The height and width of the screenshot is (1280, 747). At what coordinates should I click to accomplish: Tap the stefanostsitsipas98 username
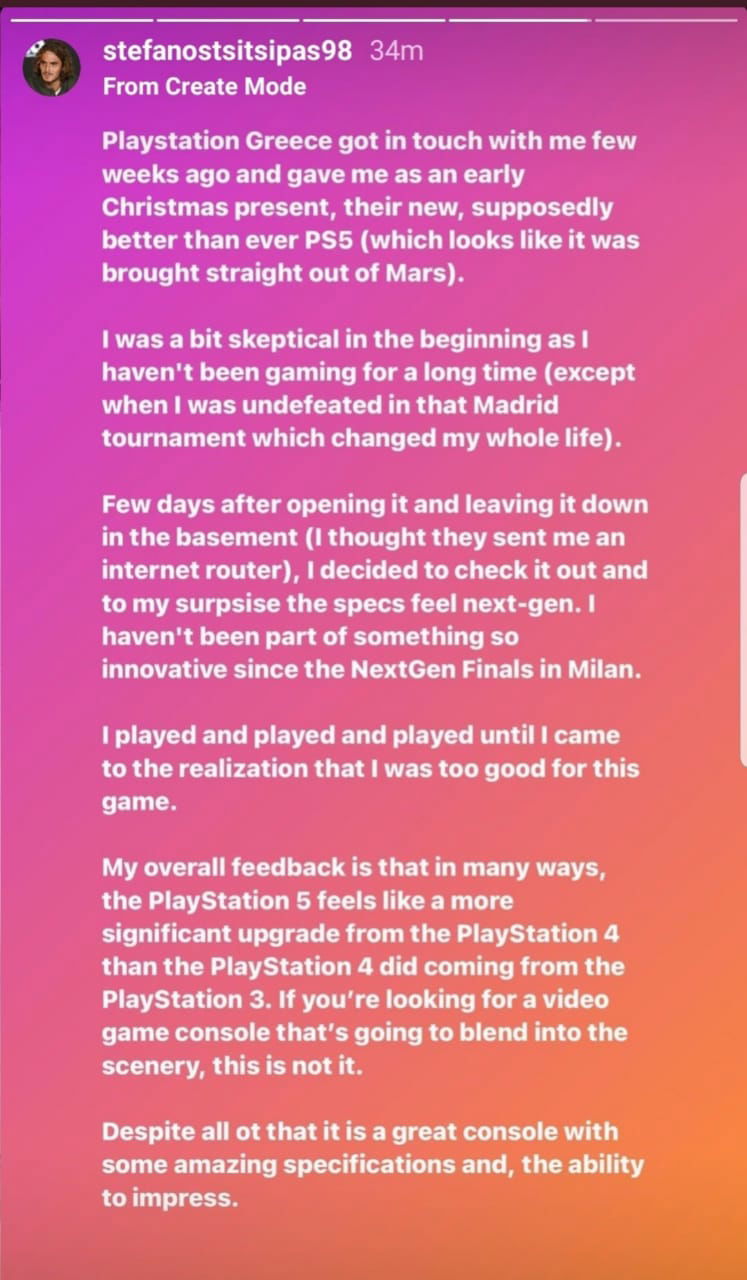[x=227, y=52]
